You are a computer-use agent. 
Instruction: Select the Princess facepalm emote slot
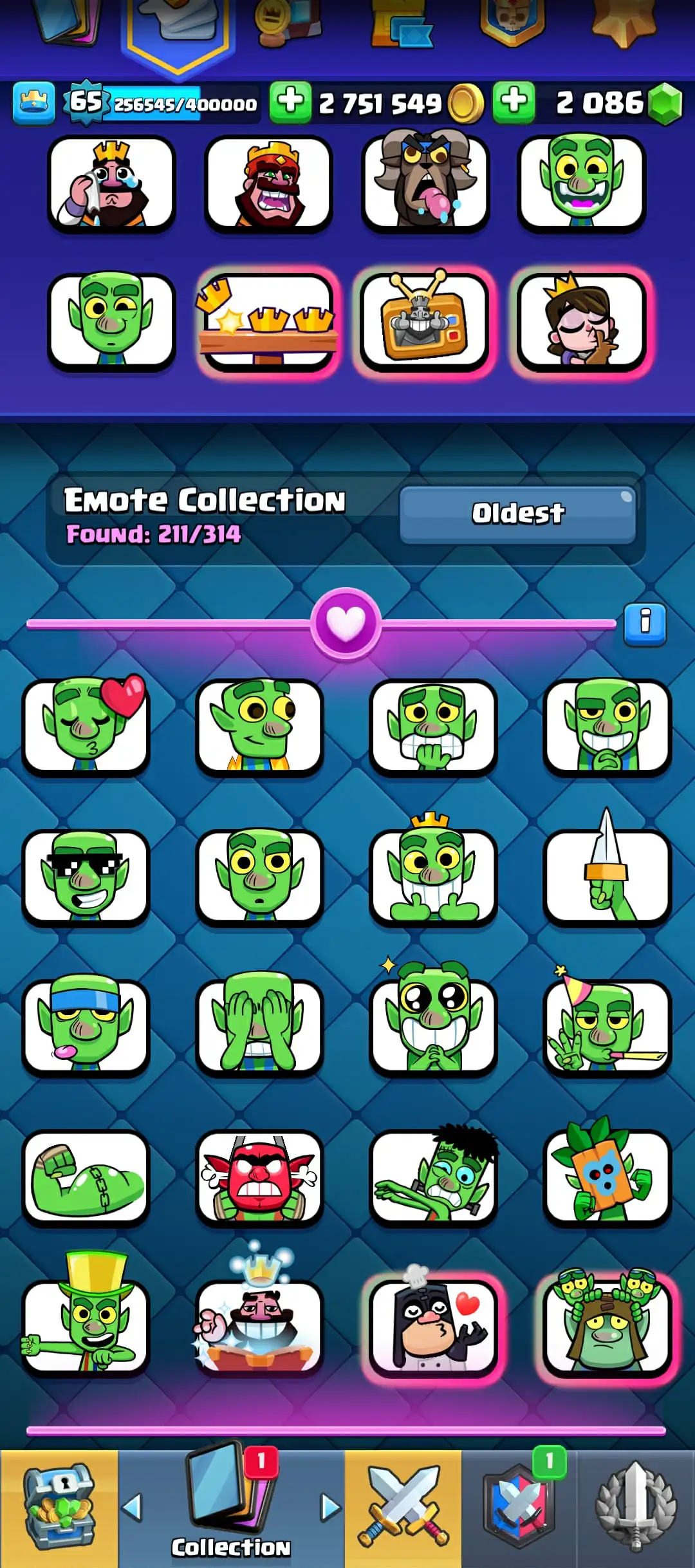click(581, 322)
